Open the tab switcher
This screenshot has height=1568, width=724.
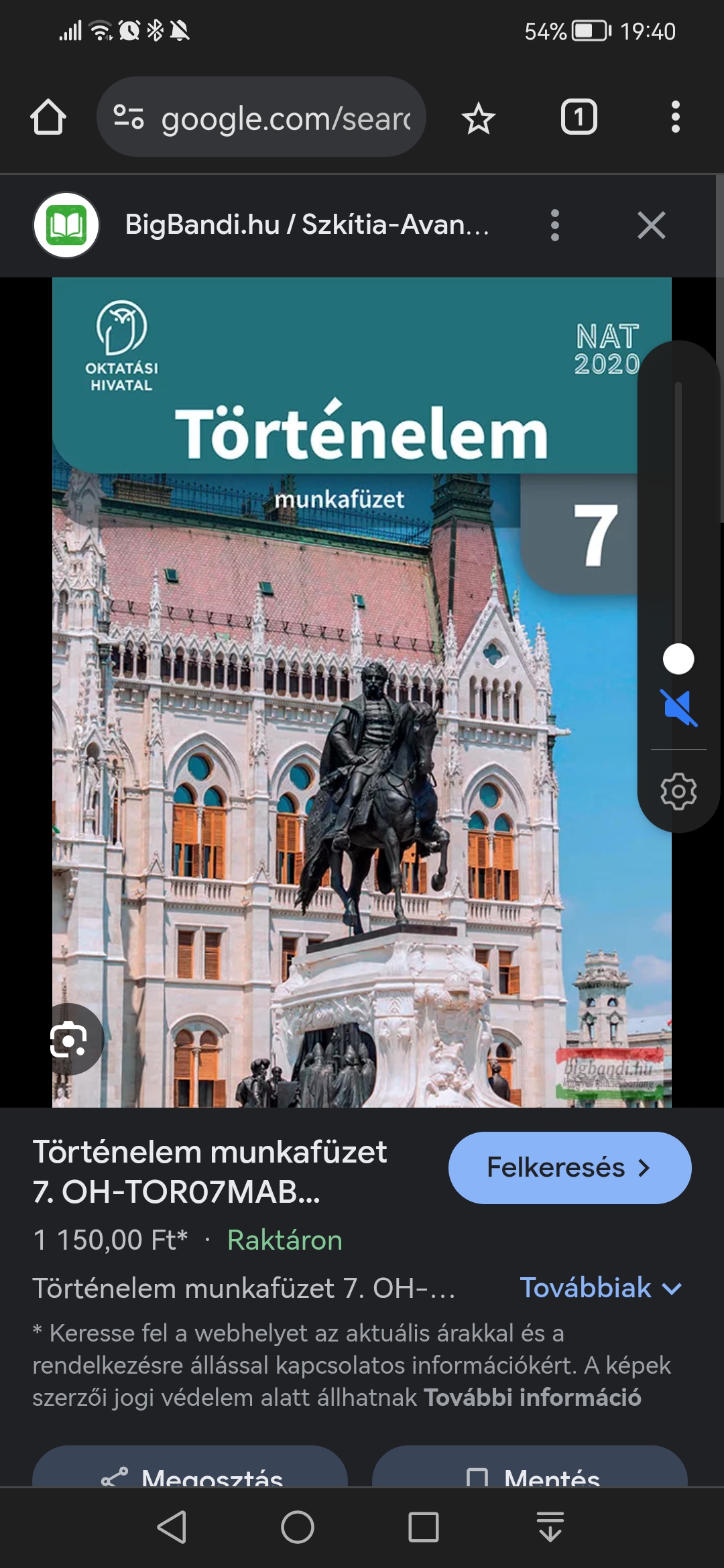tap(579, 118)
